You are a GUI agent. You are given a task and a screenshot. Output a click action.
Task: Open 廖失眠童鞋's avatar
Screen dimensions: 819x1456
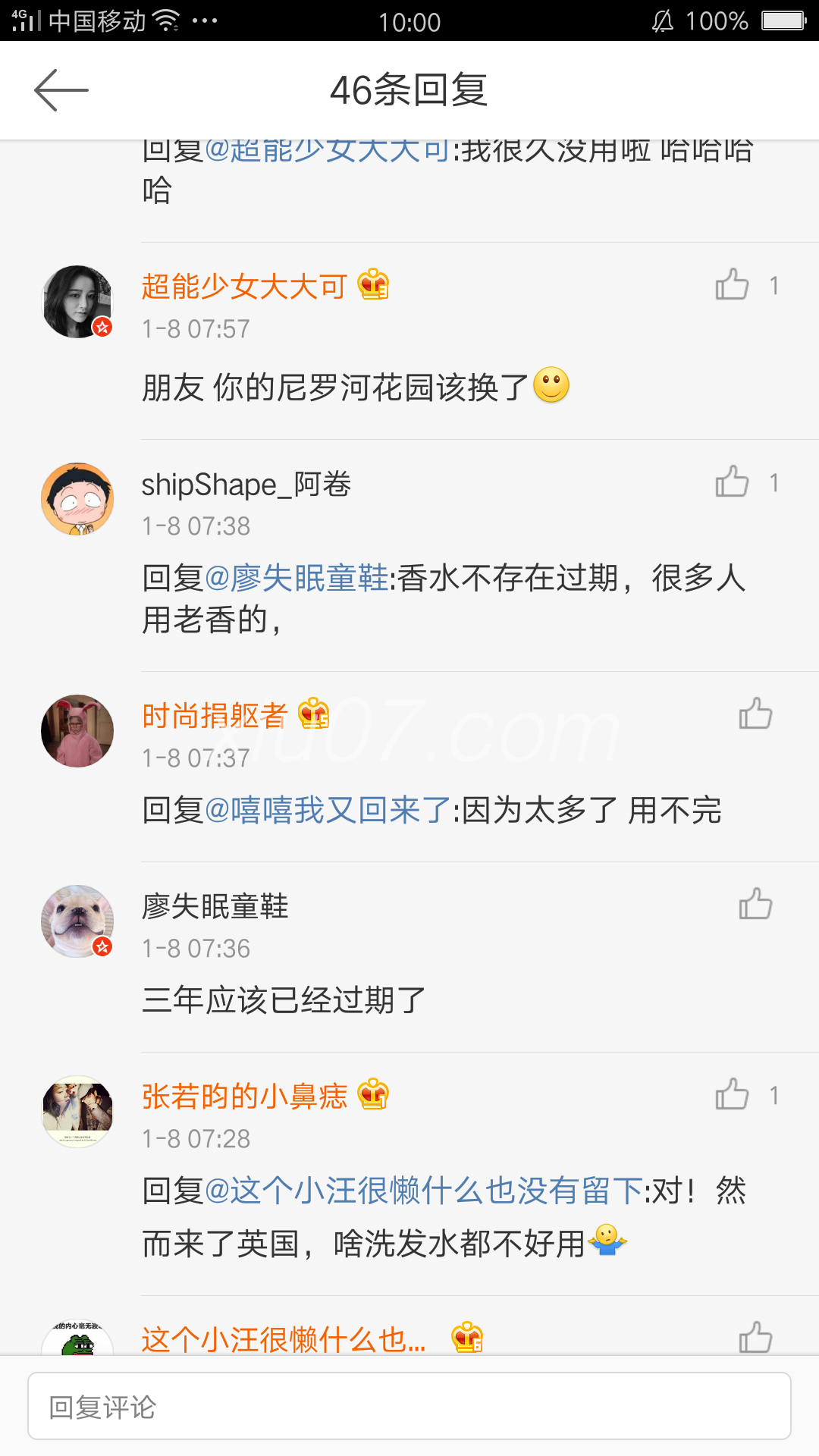77,921
